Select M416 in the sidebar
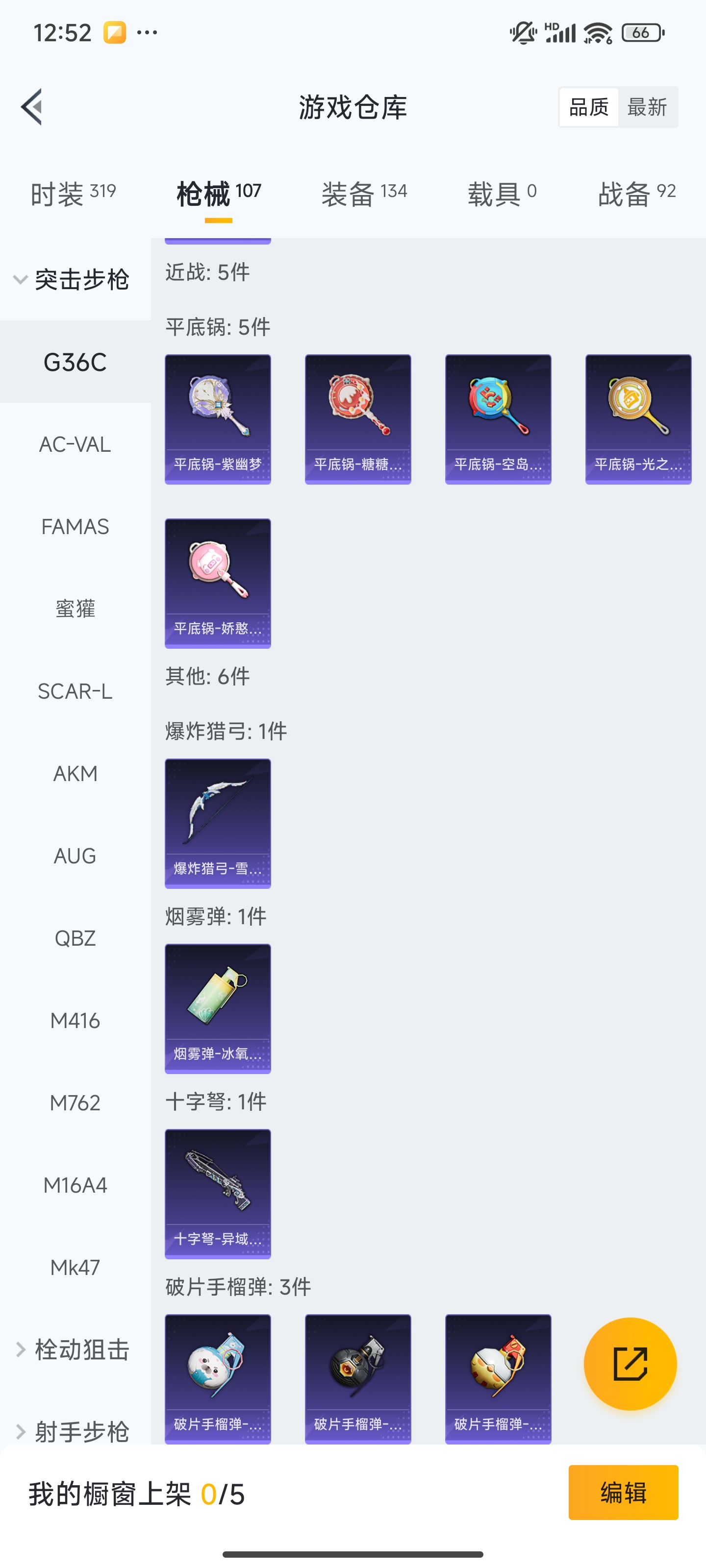Screen dimensions: 706x1568 tap(75, 1020)
